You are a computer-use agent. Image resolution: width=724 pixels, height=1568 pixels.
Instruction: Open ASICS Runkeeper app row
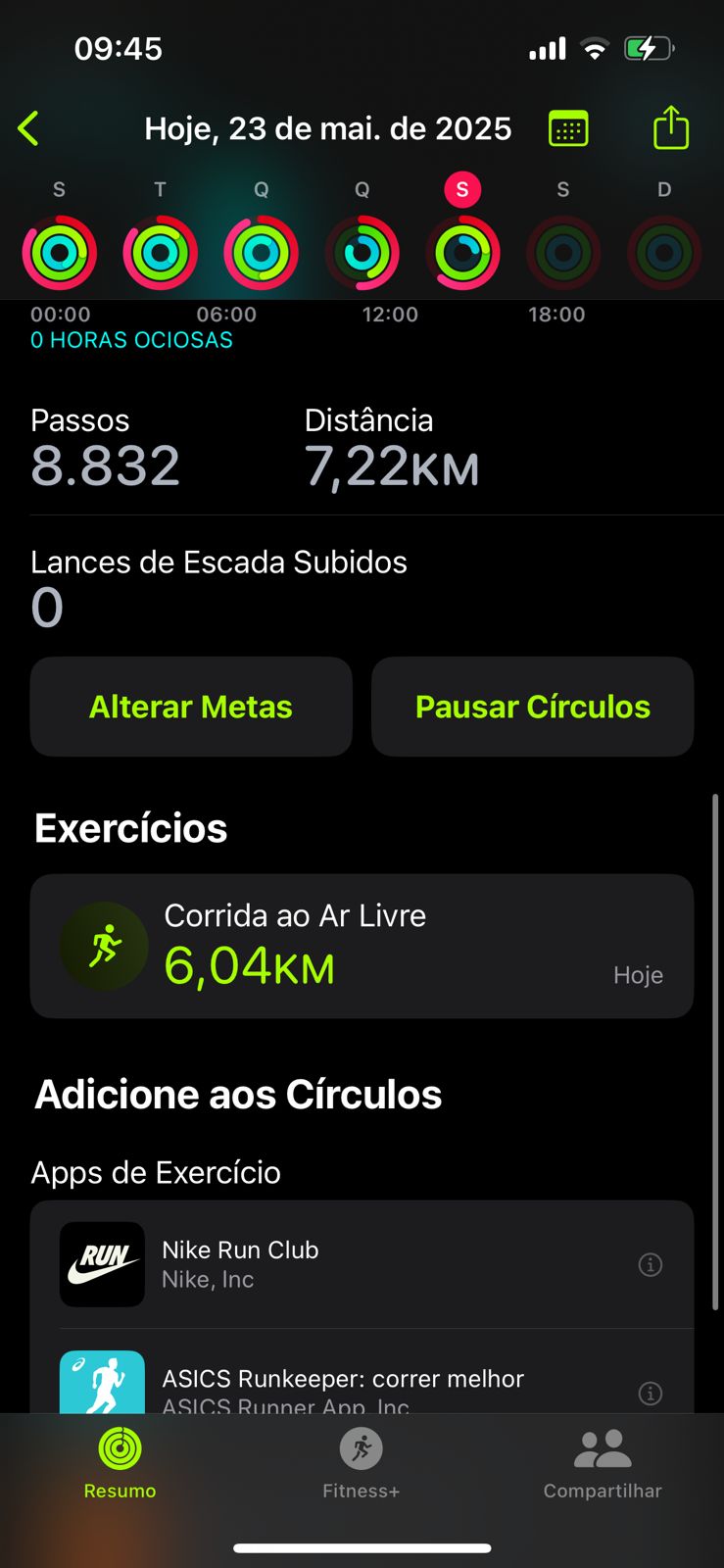tap(362, 1382)
